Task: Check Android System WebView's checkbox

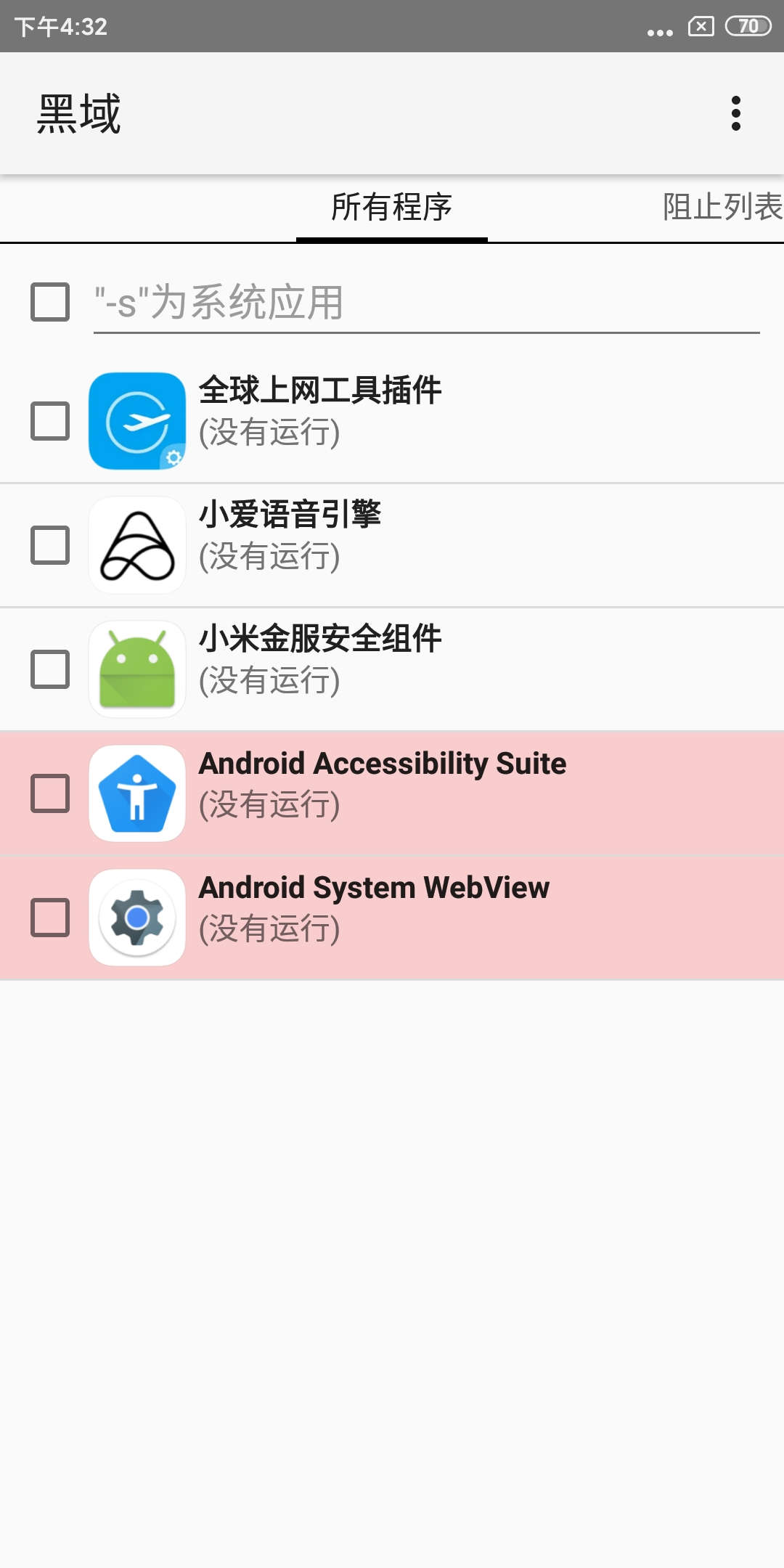Action: point(50,918)
